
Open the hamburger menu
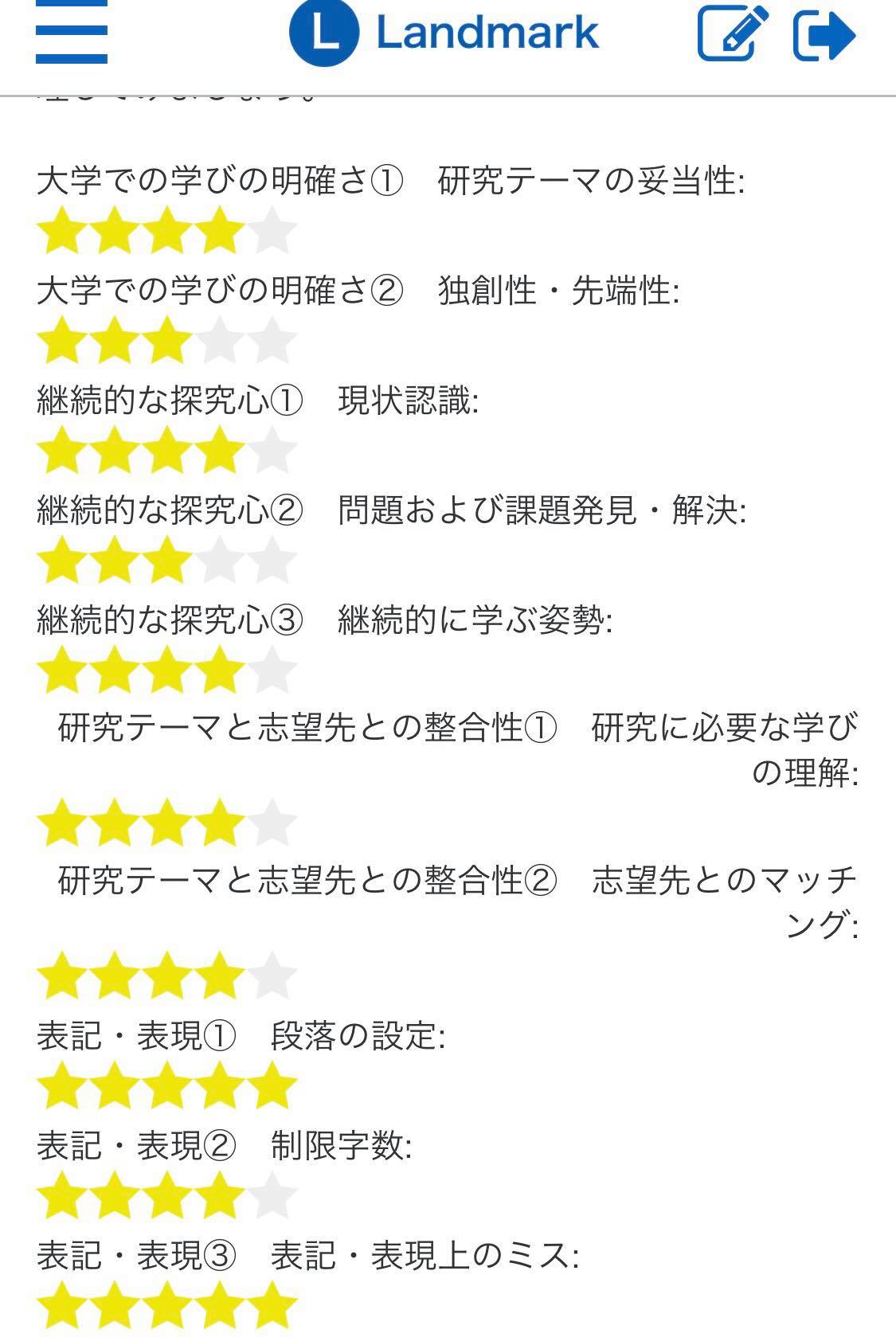tap(72, 32)
